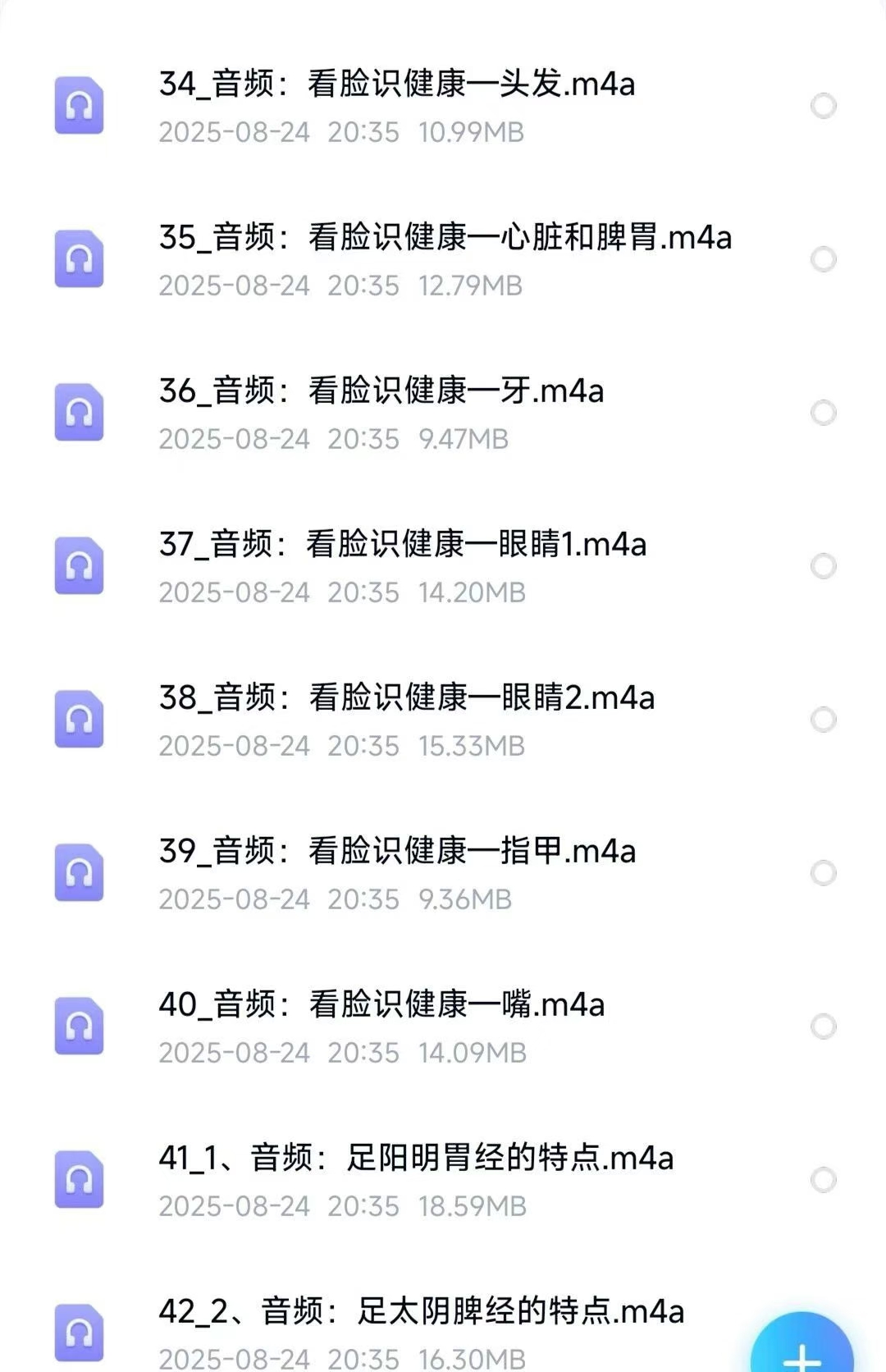886x1372 pixels.
Task: Open audio file 34 看脸识健康—头发
Action: (397, 85)
